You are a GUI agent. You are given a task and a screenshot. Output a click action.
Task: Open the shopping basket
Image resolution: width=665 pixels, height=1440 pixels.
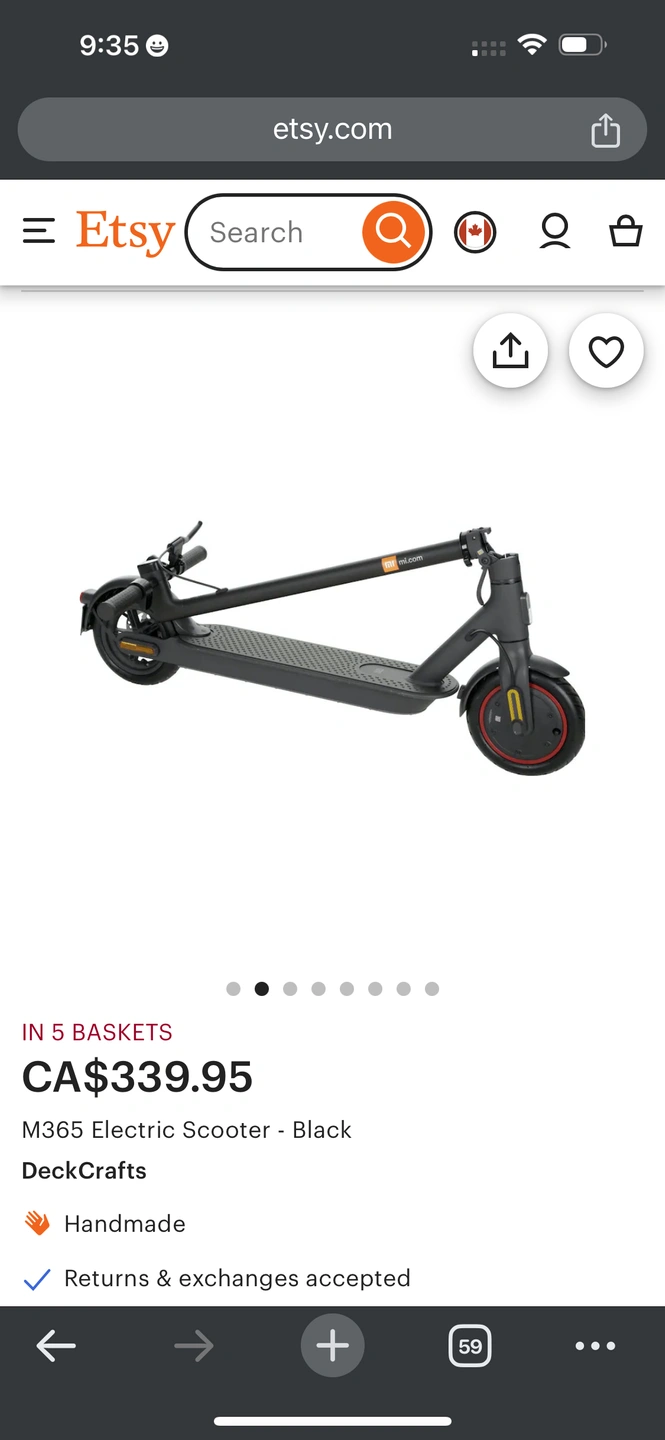tap(626, 232)
